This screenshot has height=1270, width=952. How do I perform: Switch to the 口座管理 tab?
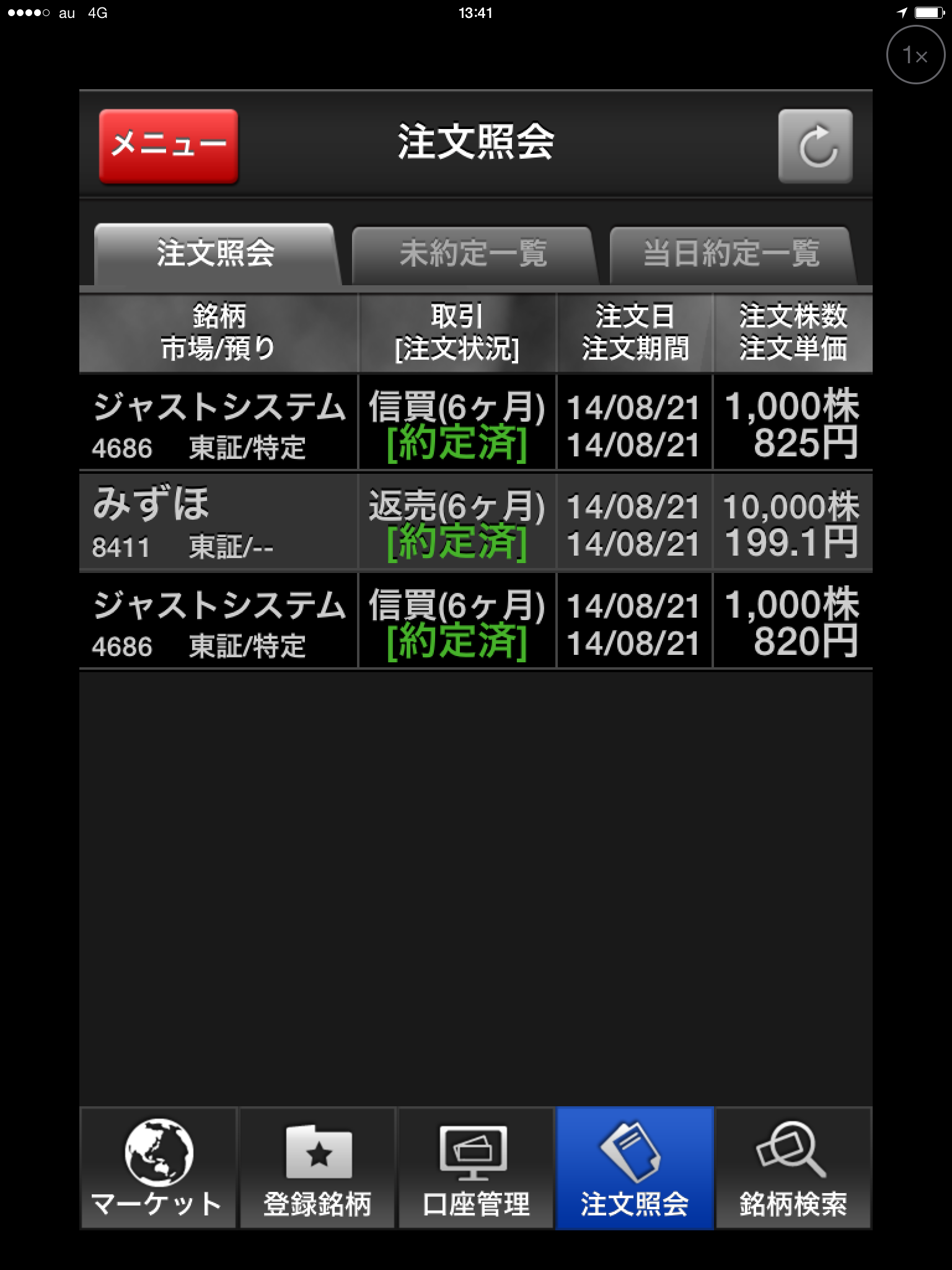pos(475,1168)
